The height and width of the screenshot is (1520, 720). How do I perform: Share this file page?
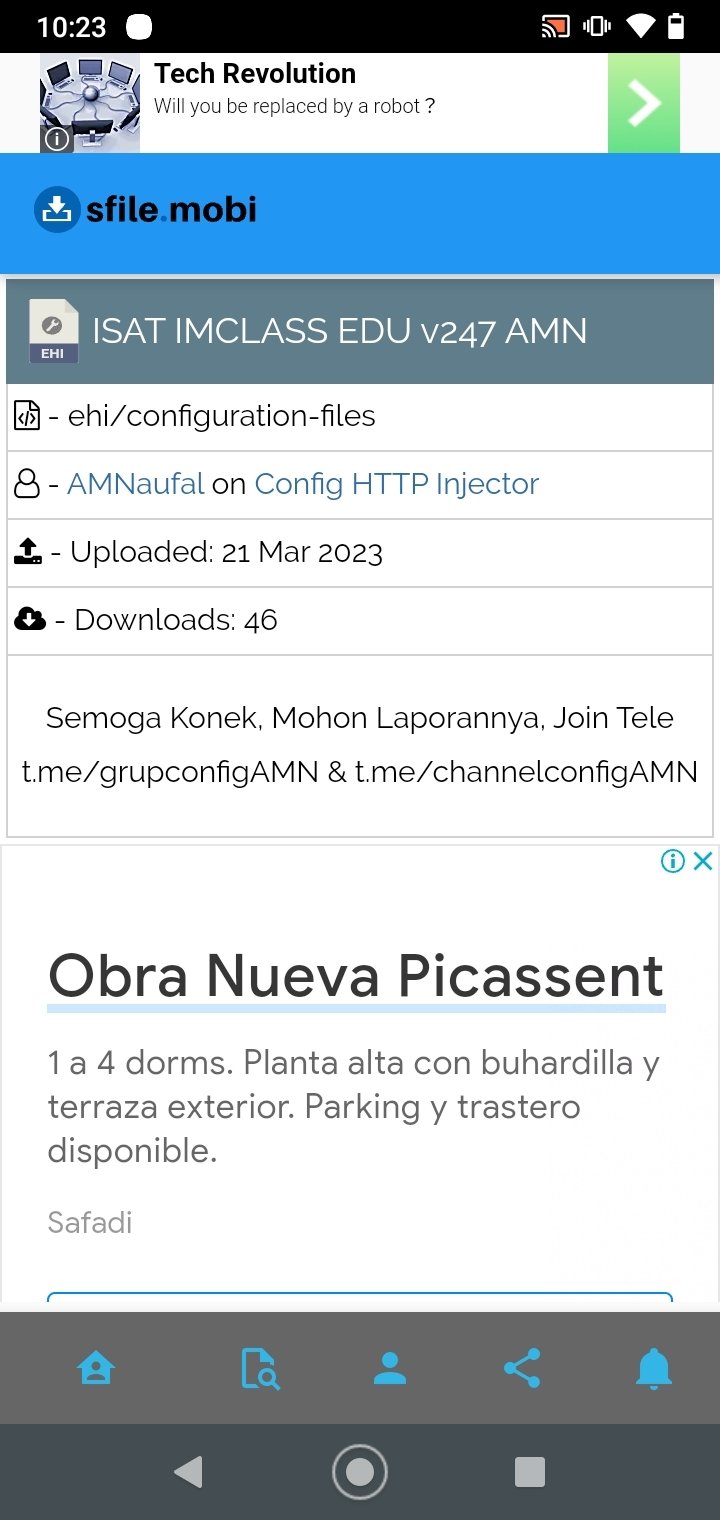pyautogui.click(x=522, y=1368)
